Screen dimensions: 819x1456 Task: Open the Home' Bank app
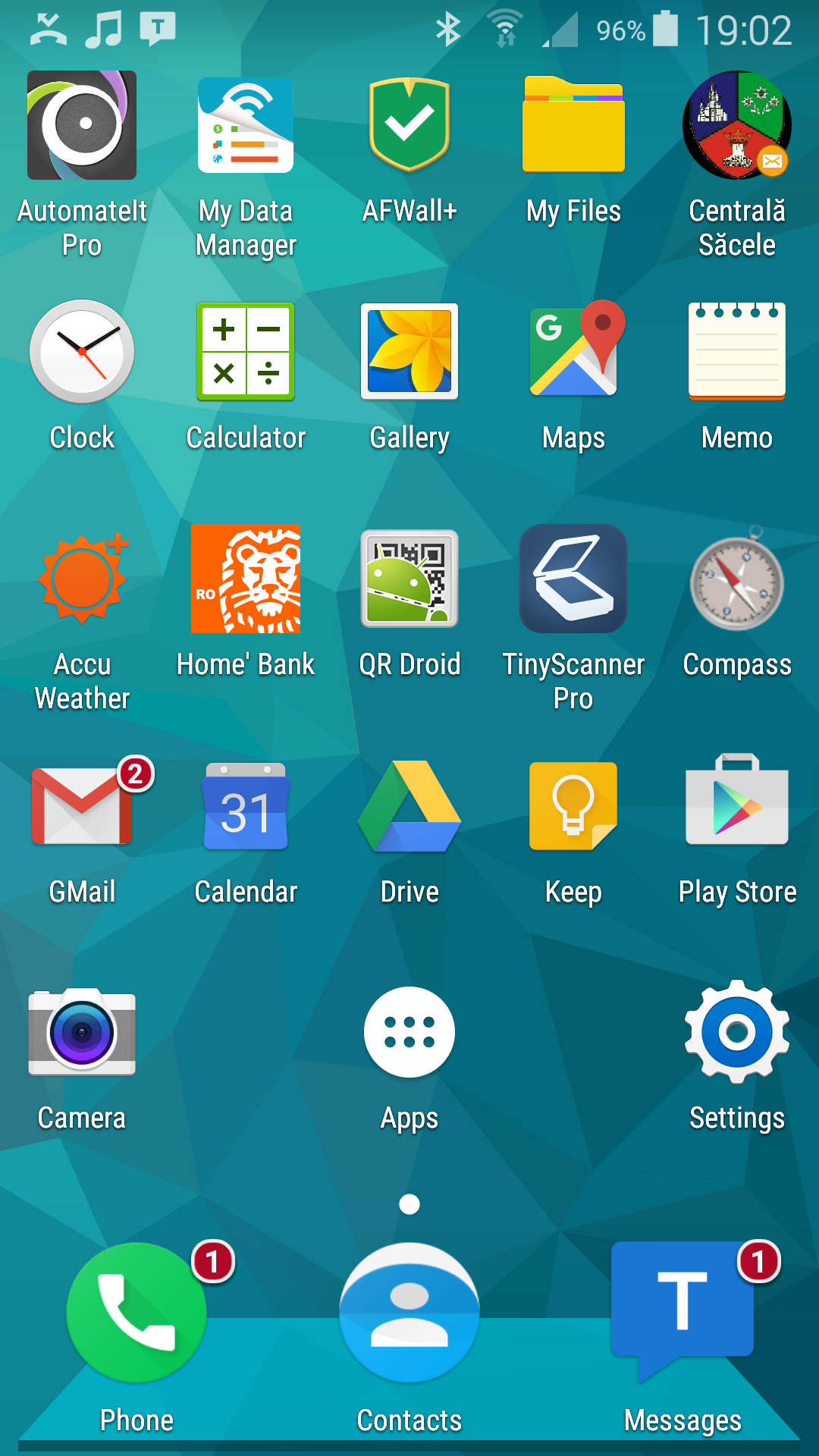click(246, 579)
